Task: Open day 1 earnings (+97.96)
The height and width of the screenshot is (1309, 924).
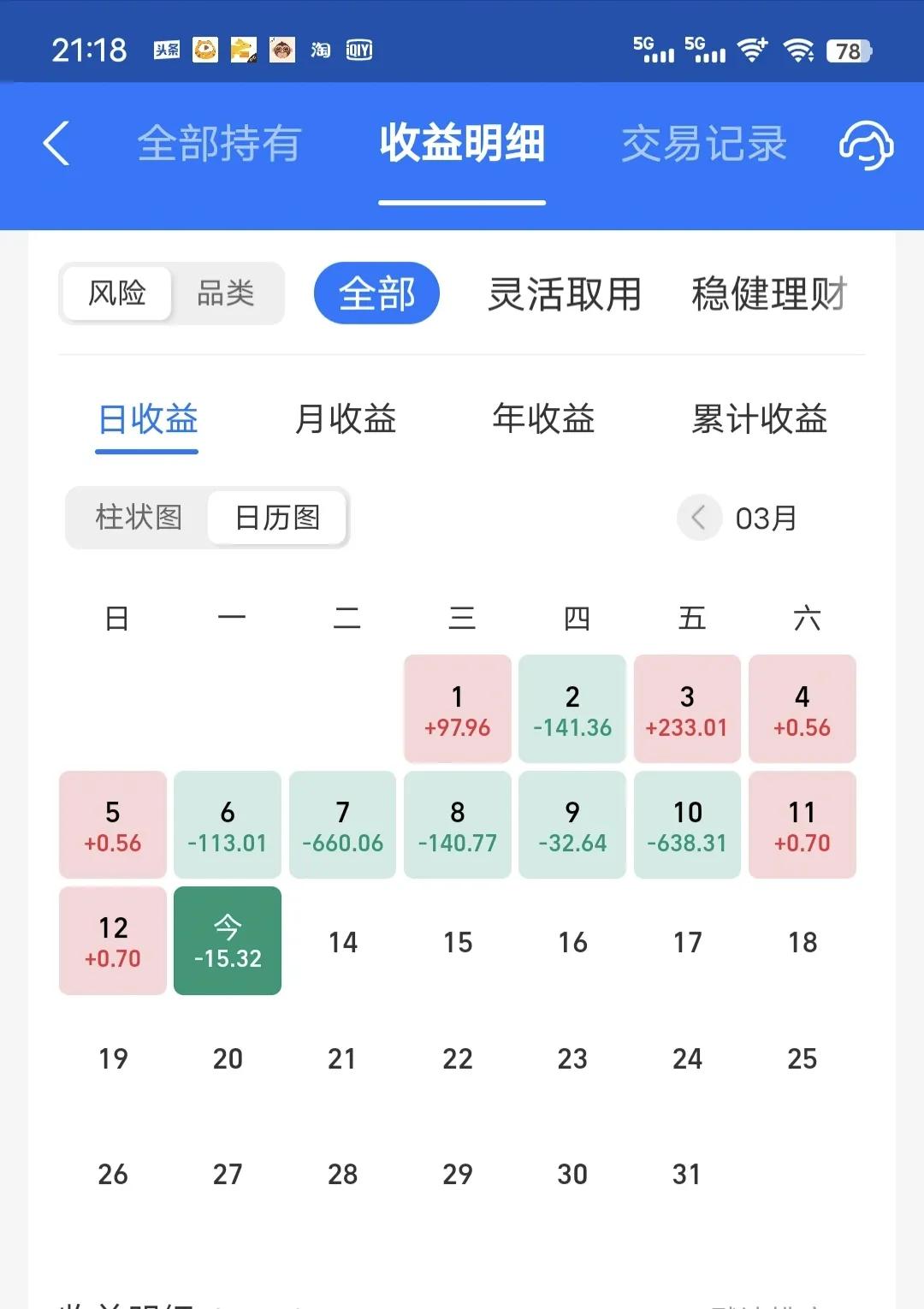Action: tap(458, 709)
